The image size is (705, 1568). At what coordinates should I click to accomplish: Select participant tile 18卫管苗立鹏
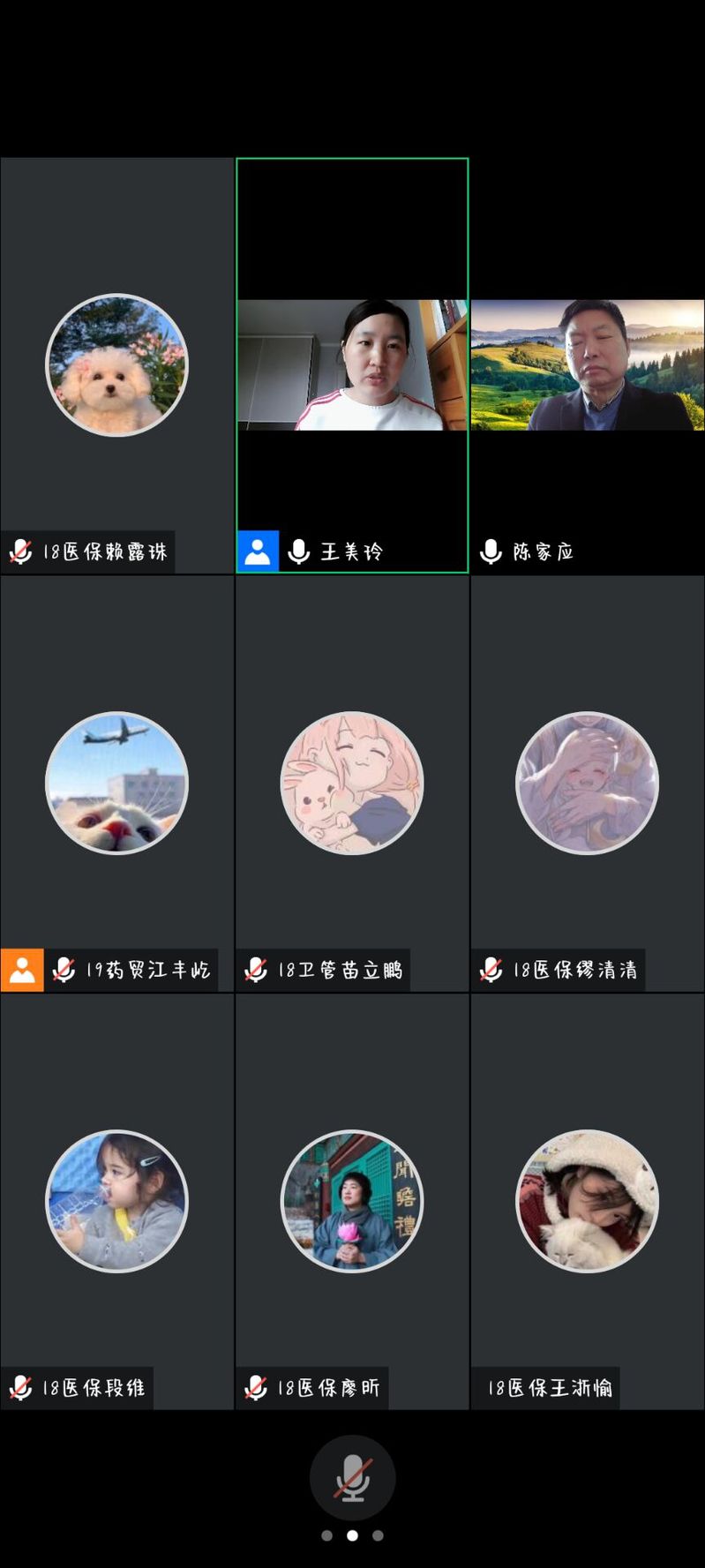352,784
